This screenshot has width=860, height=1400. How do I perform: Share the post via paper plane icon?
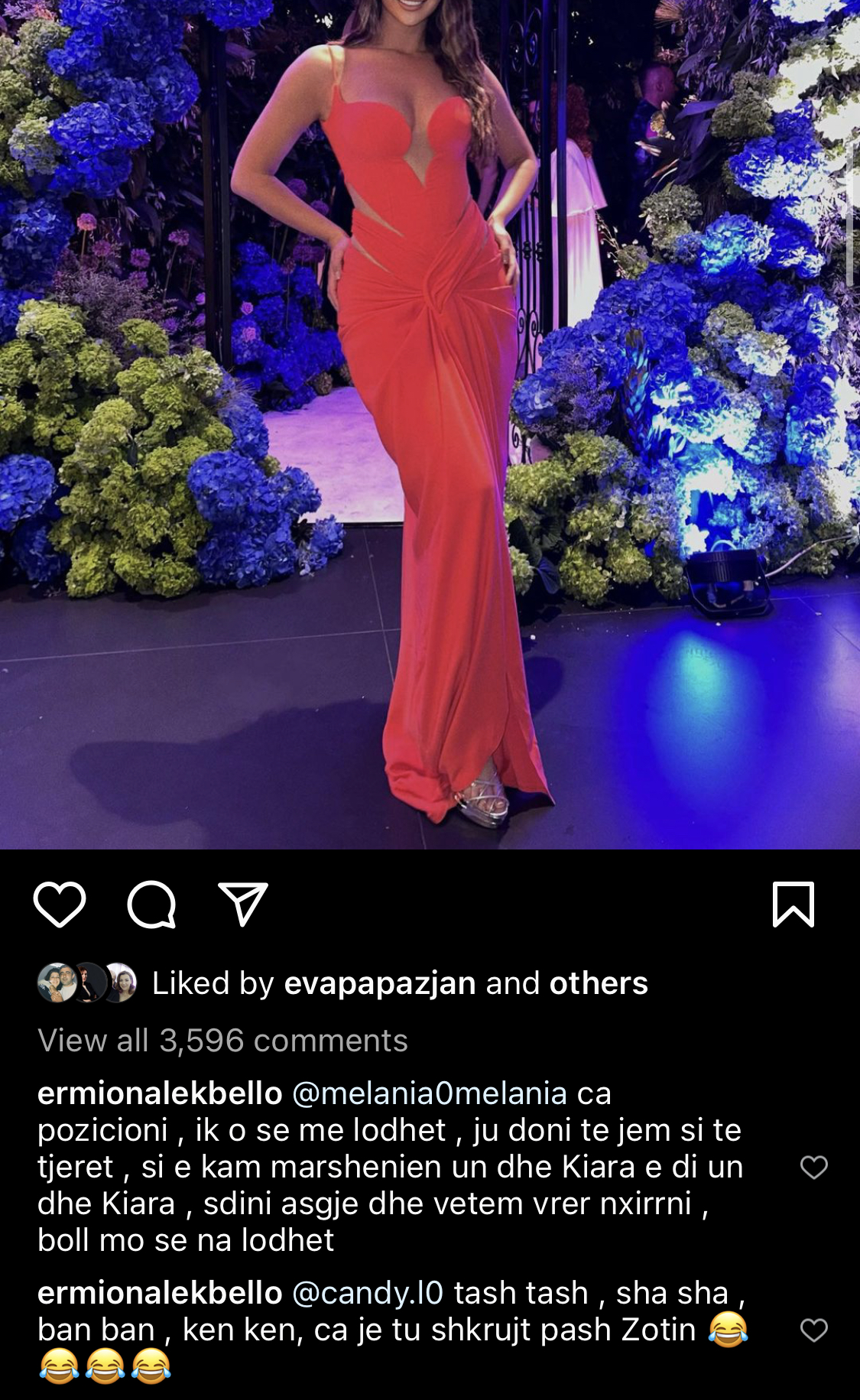(243, 904)
